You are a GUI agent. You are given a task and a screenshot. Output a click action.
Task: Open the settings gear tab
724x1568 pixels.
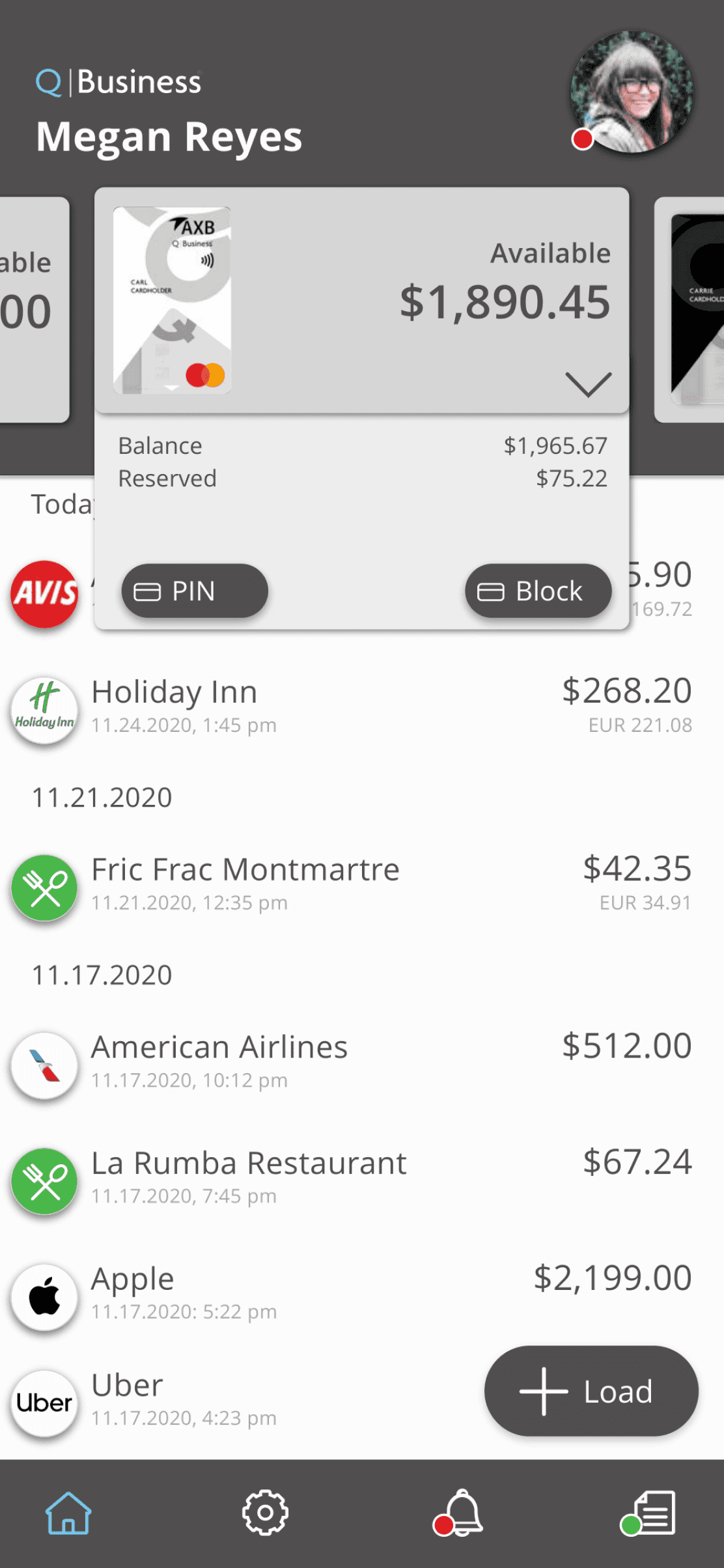(x=265, y=1513)
